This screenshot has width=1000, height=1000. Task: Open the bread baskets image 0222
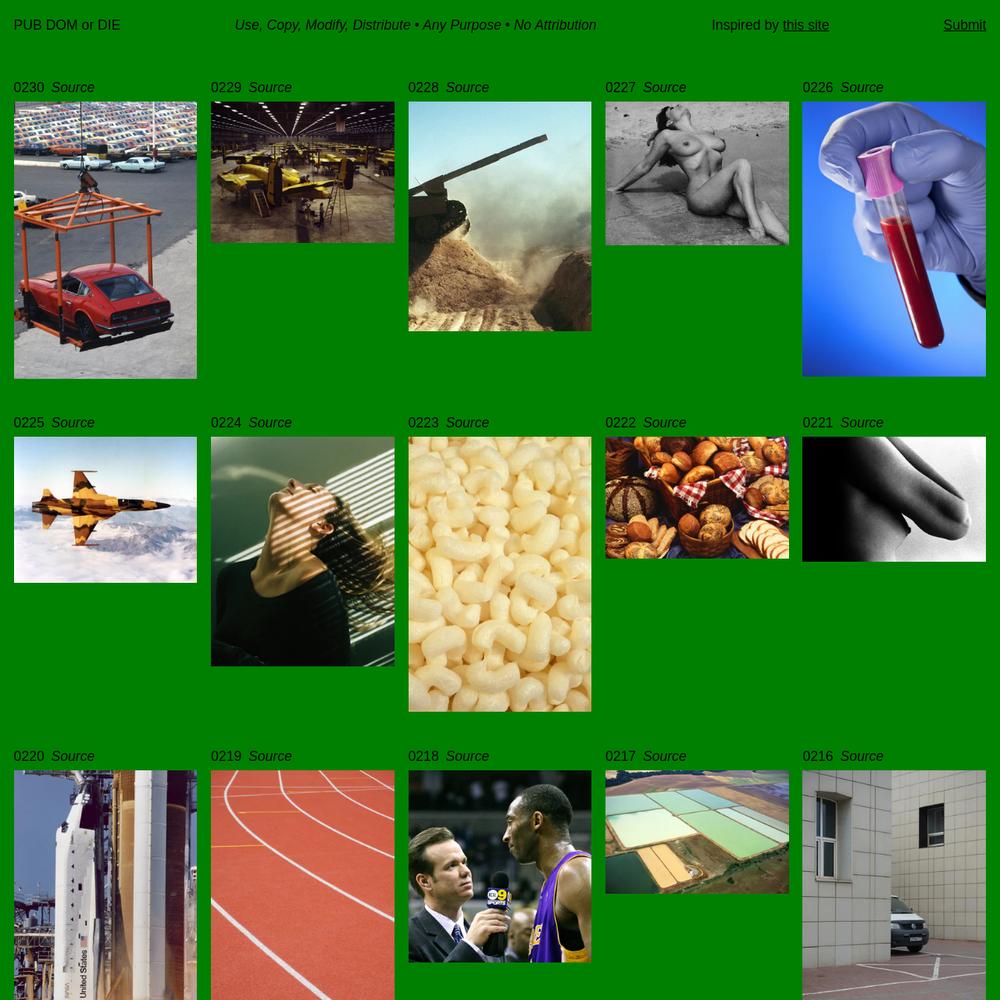point(696,497)
